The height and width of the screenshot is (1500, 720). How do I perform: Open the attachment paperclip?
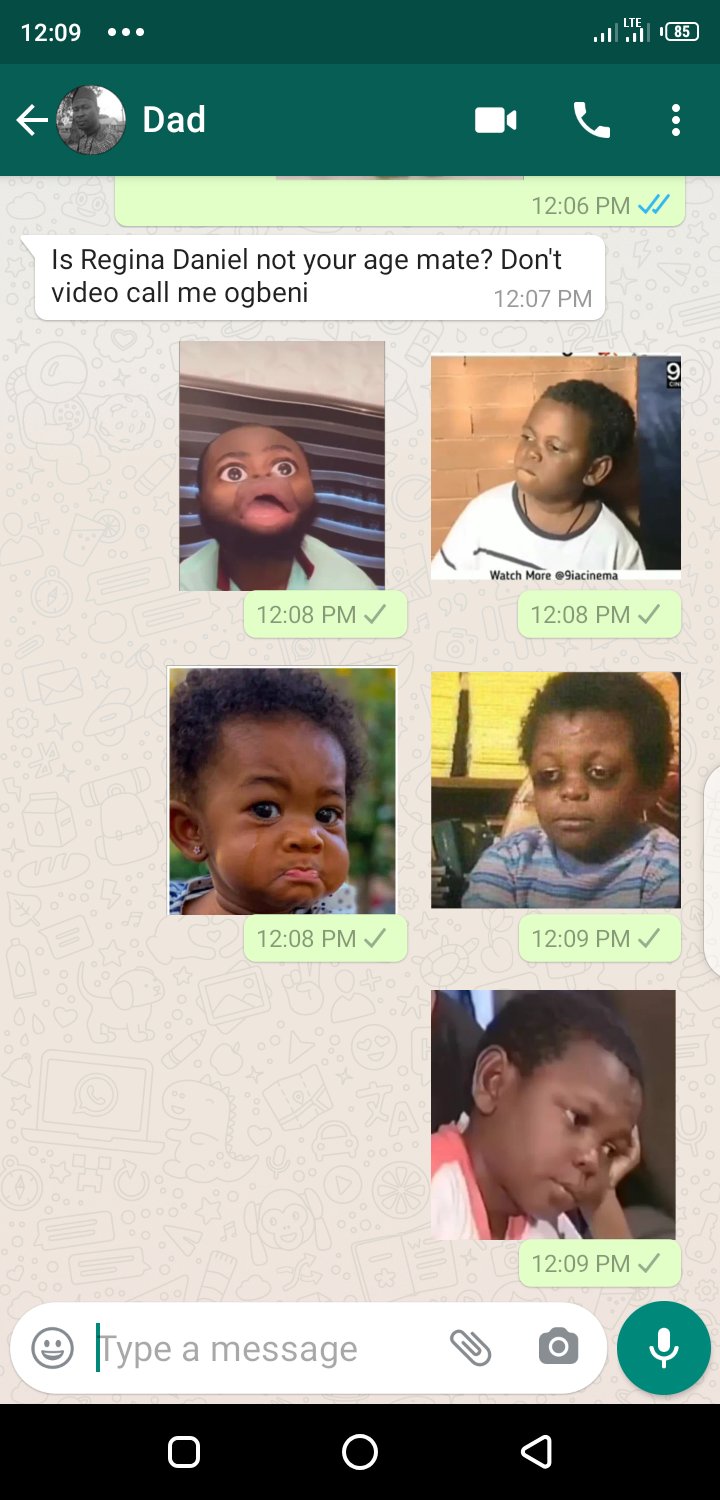click(x=470, y=1348)
